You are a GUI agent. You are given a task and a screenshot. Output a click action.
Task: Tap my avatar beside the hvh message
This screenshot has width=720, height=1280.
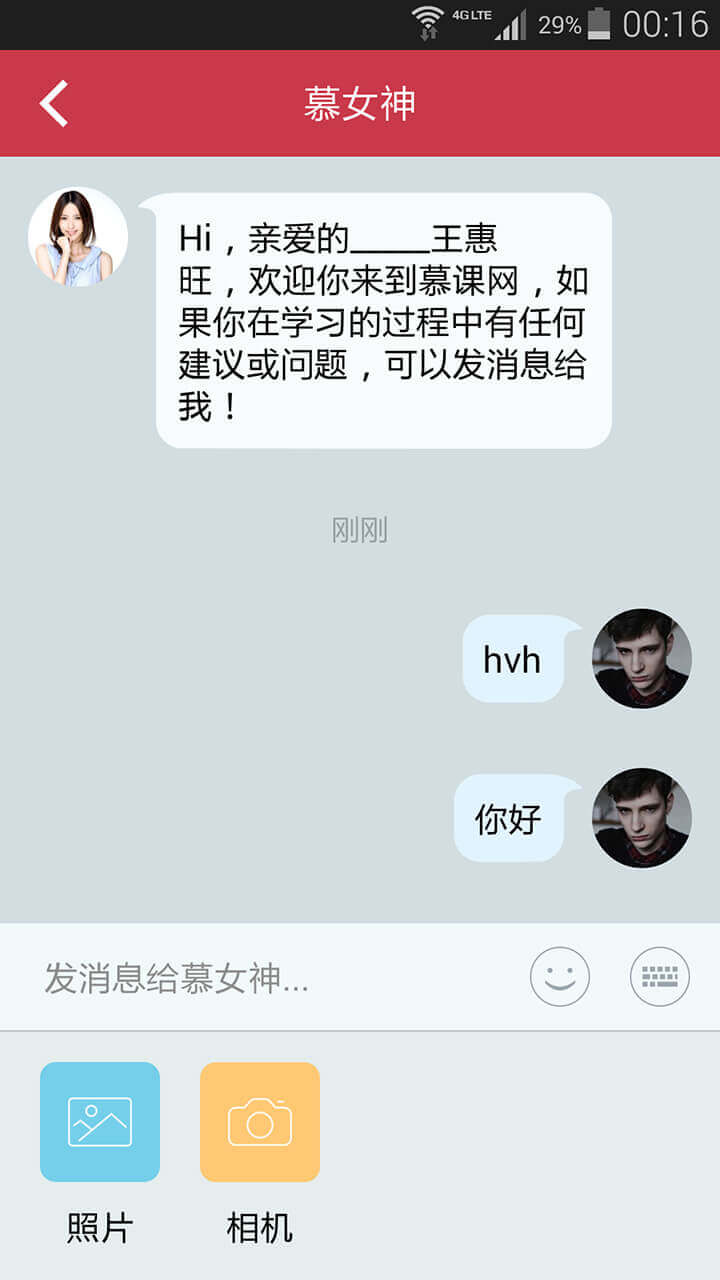[642, 659]
